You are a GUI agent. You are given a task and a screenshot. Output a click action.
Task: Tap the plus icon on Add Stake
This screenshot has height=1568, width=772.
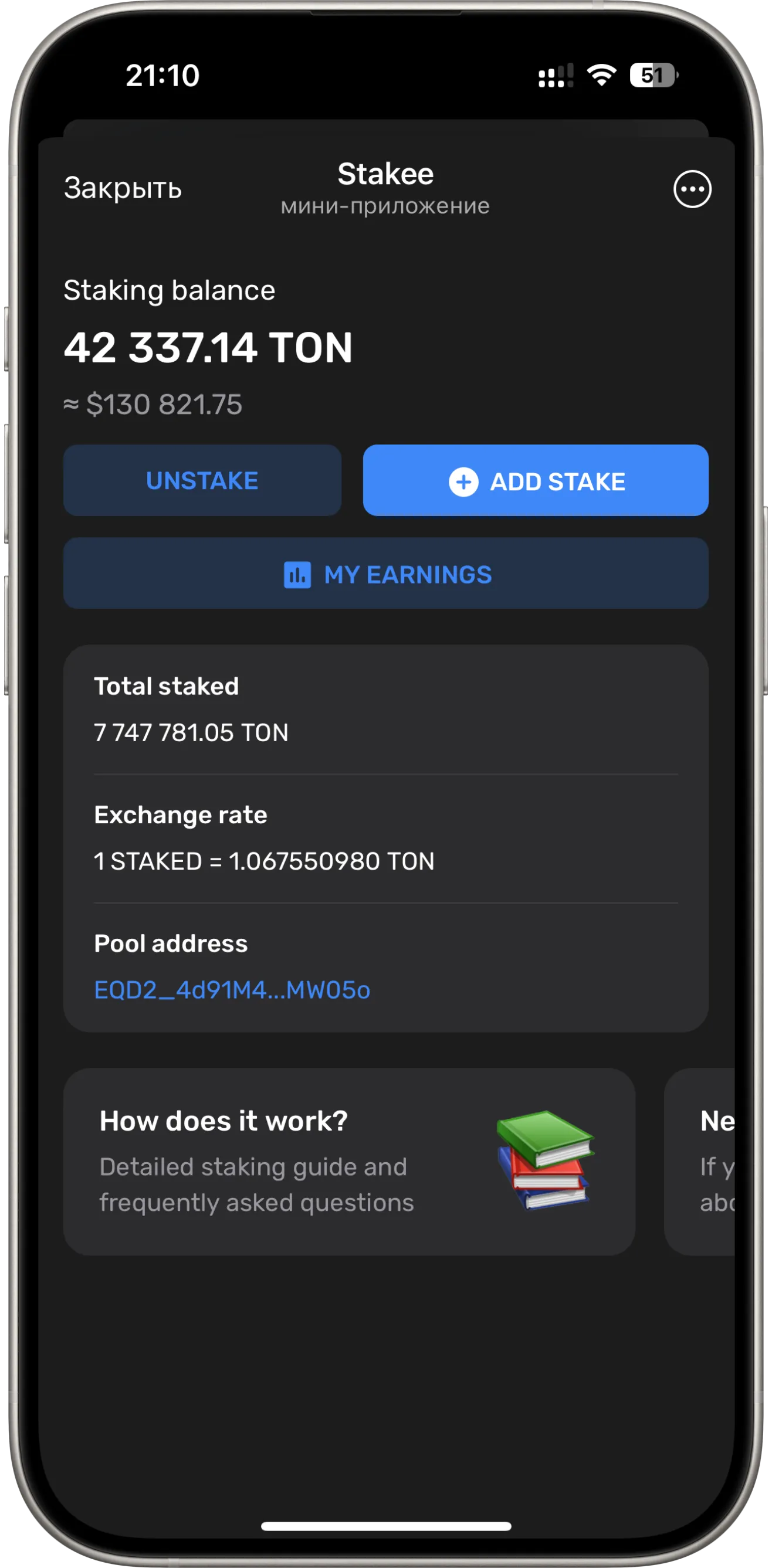[464, 481]
